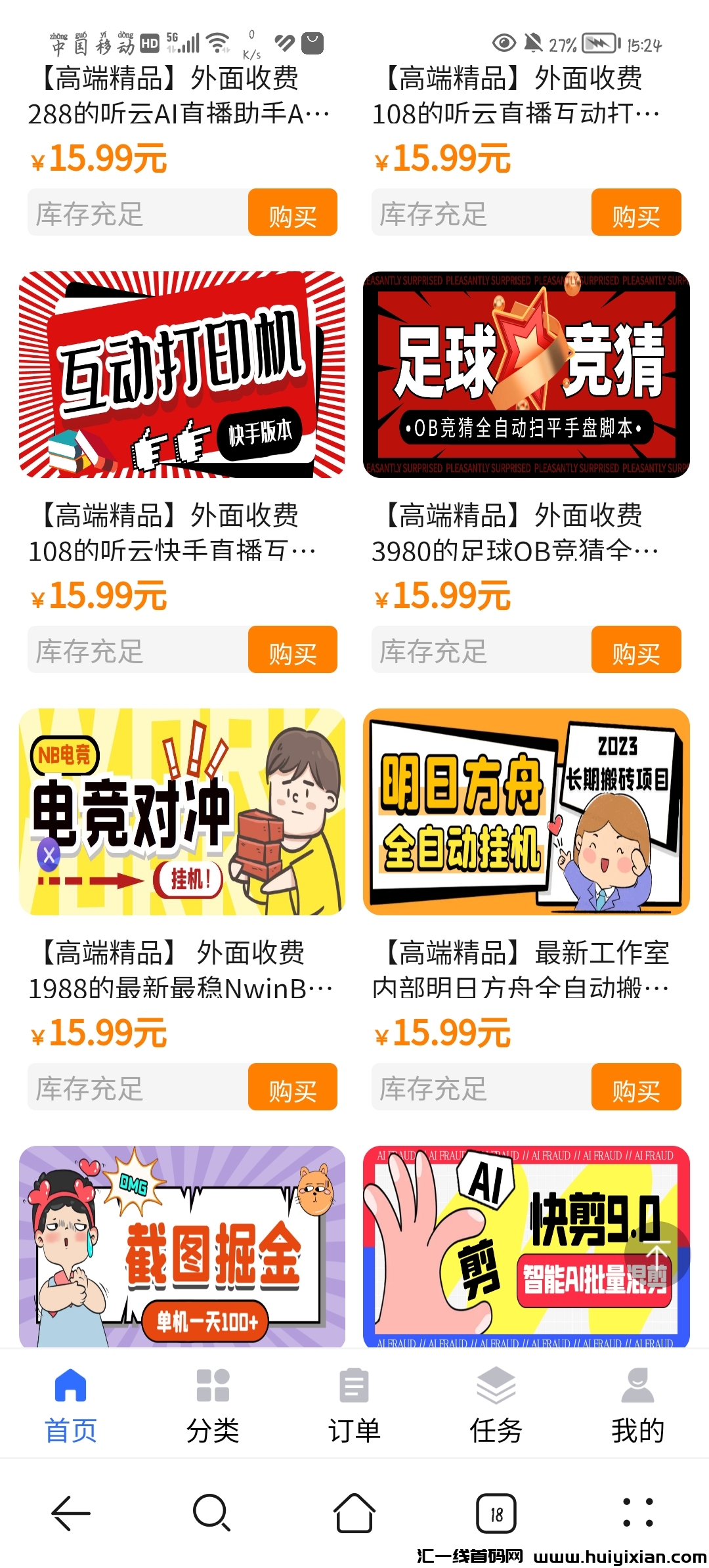This screenshot has height=1568, width=709.
Task: Open the 明日方舟 全自动挂机 product card
Action: coord(526,812)
